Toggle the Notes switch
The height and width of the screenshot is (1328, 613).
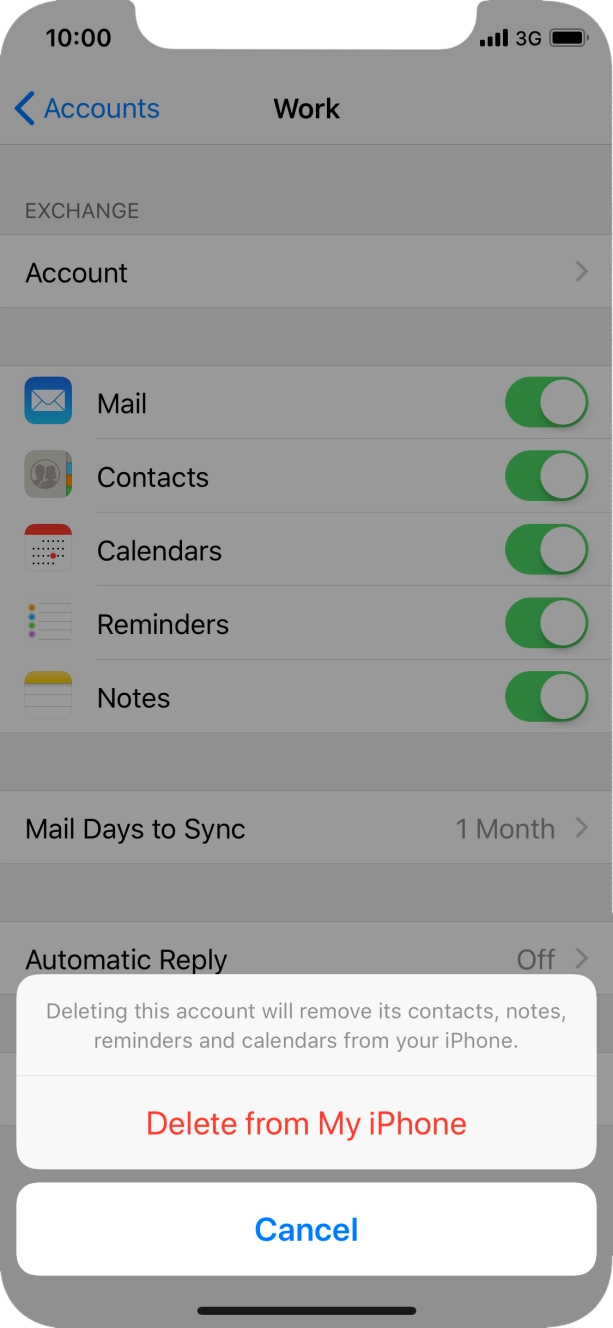tap(546, 697)
